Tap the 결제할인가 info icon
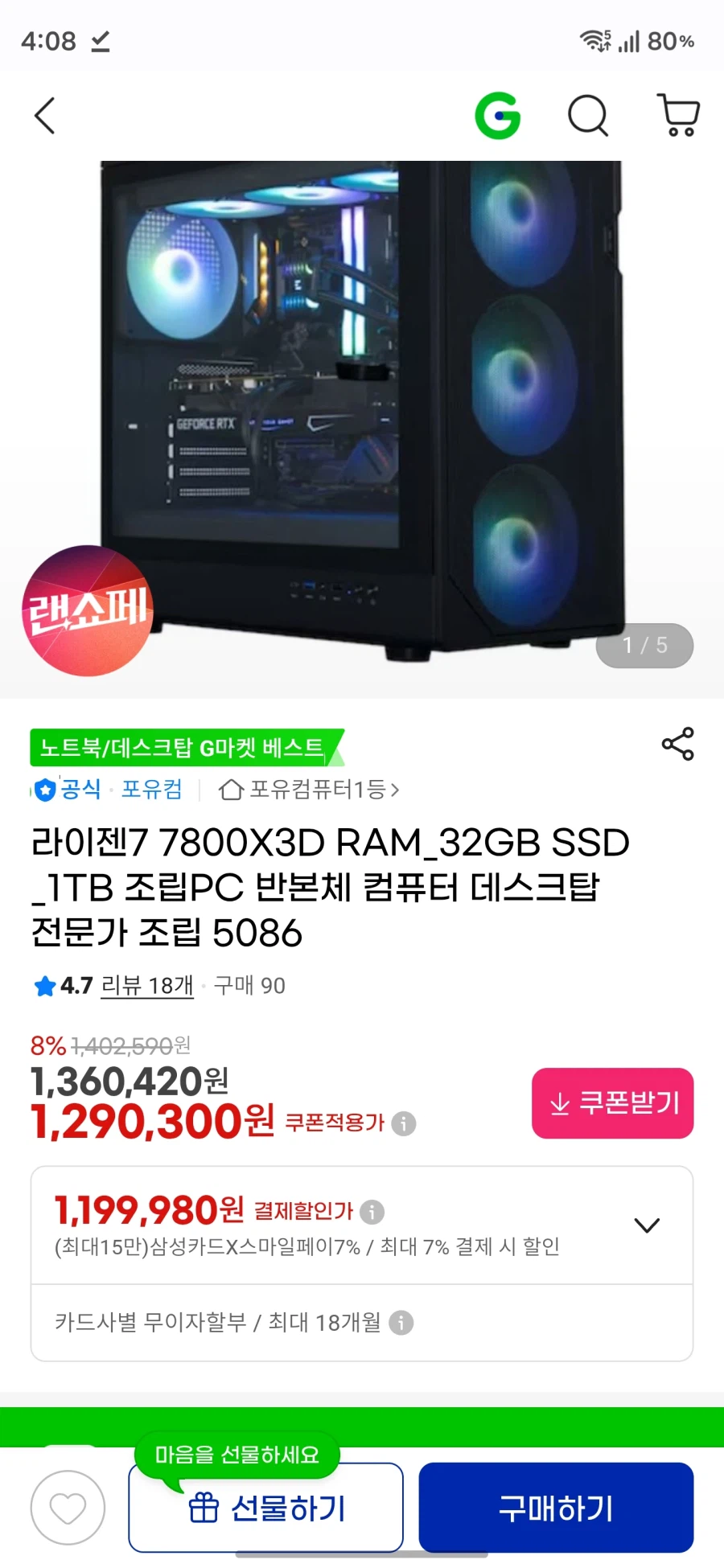This screenshot has width=724, height=1568. [371, 1211]
